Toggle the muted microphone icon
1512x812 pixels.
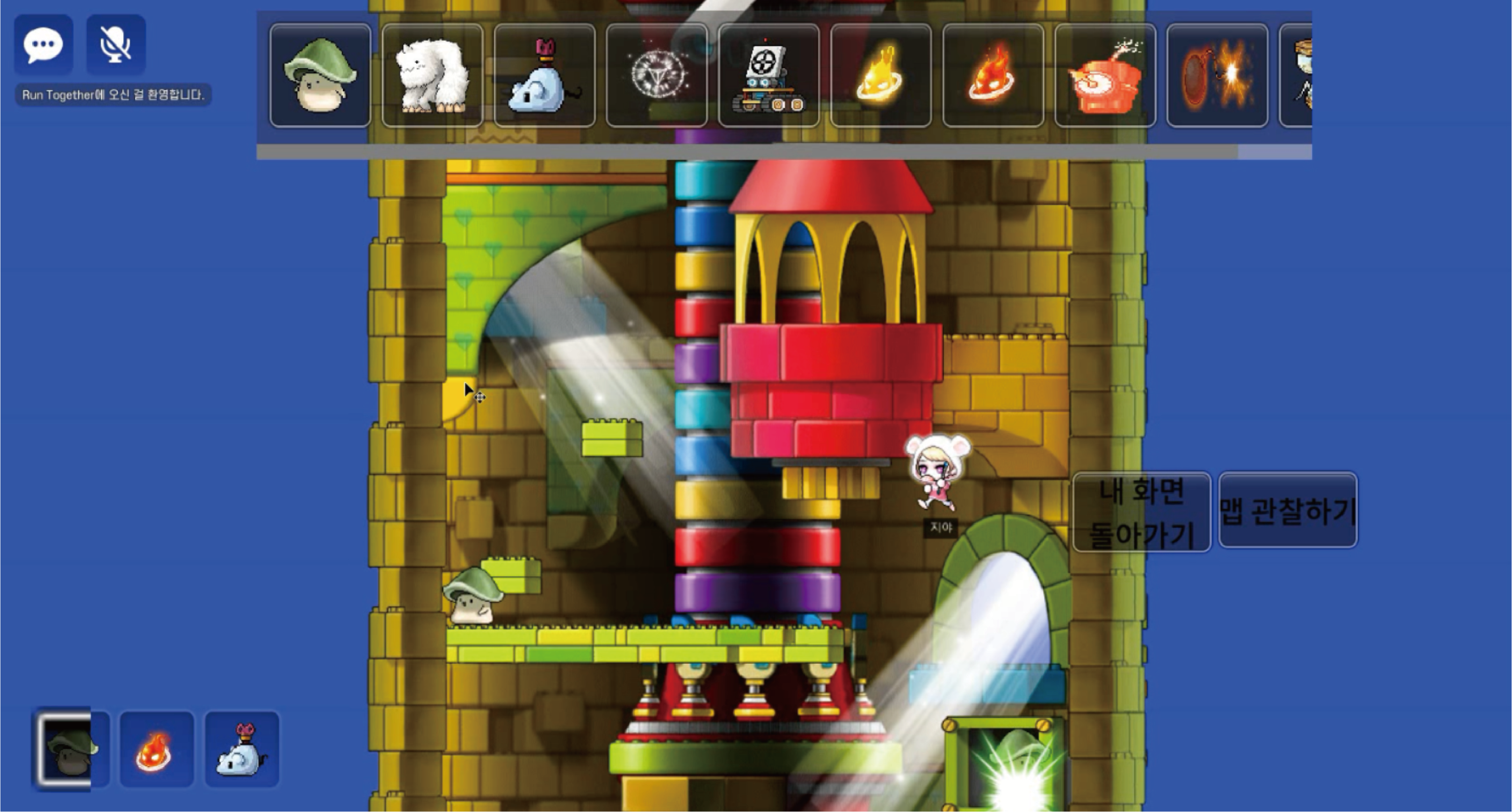tap(116, 44)
